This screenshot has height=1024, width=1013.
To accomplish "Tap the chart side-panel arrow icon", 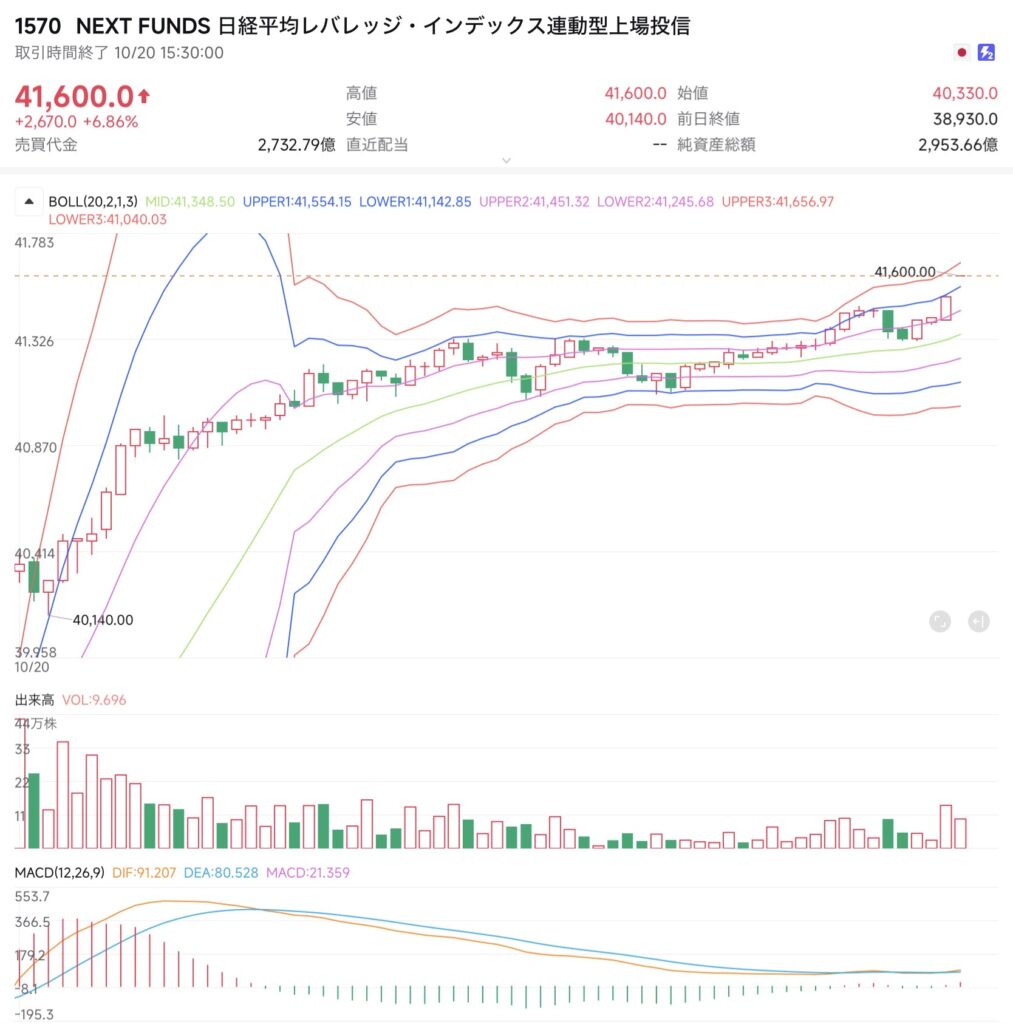I will tap(978, 621).
